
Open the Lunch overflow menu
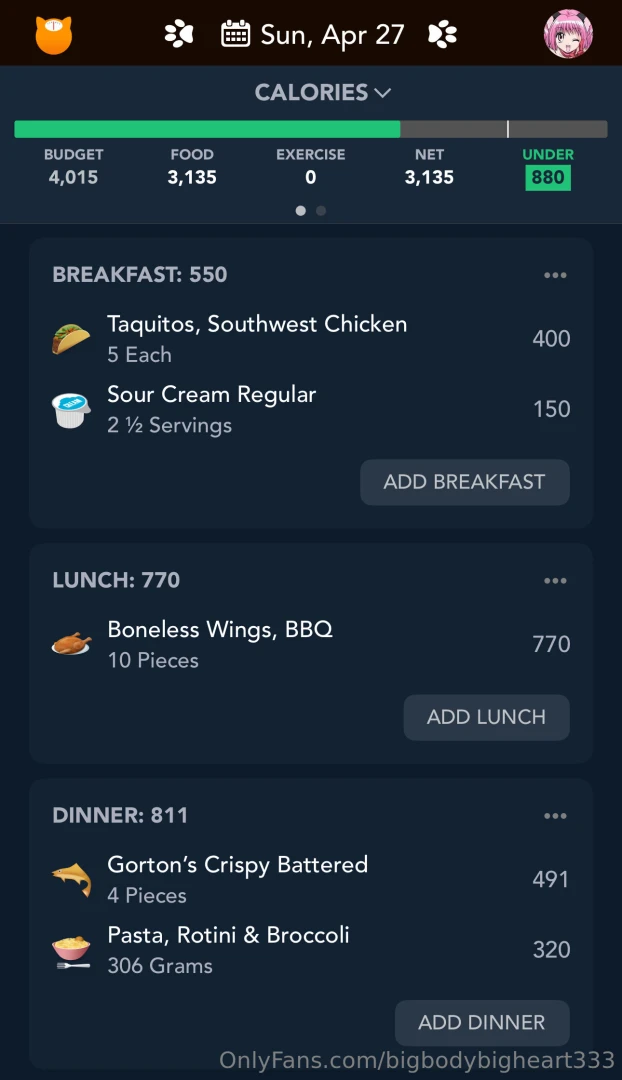coord(555,581)
